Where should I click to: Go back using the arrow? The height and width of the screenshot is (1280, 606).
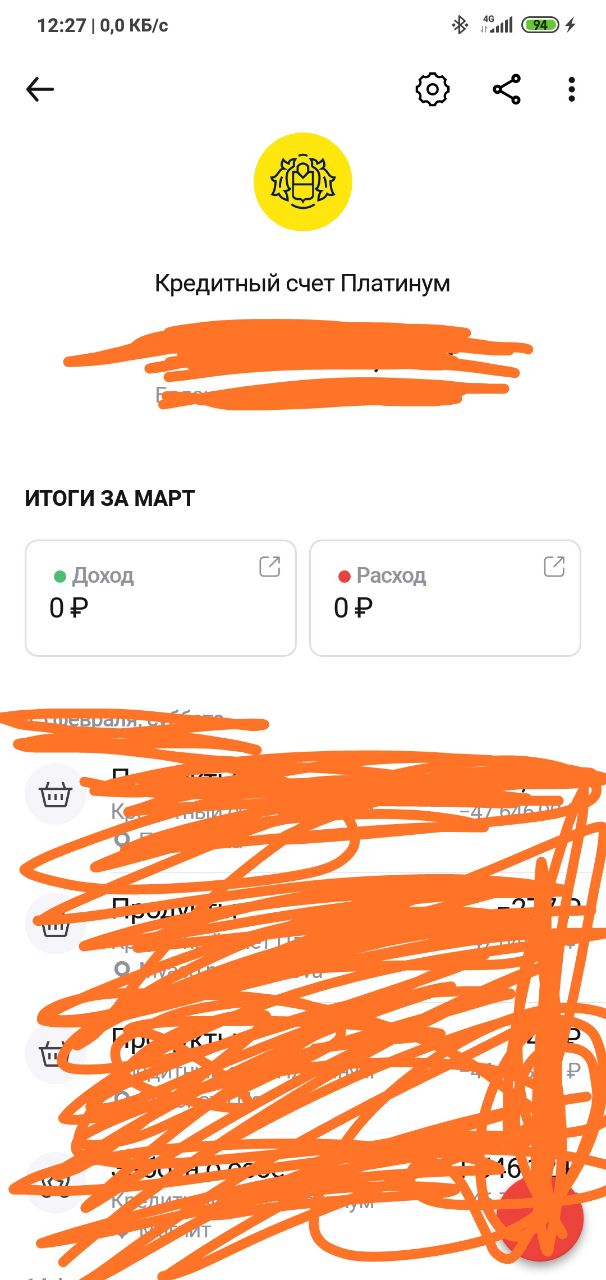pos(40,90)
